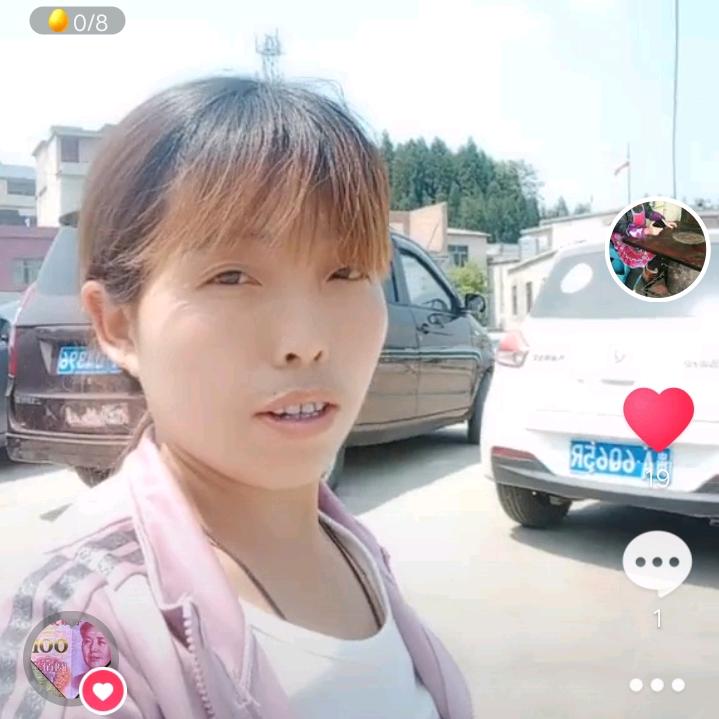
Task: Open the three-dot more options menu
Action: click(657, 685)
